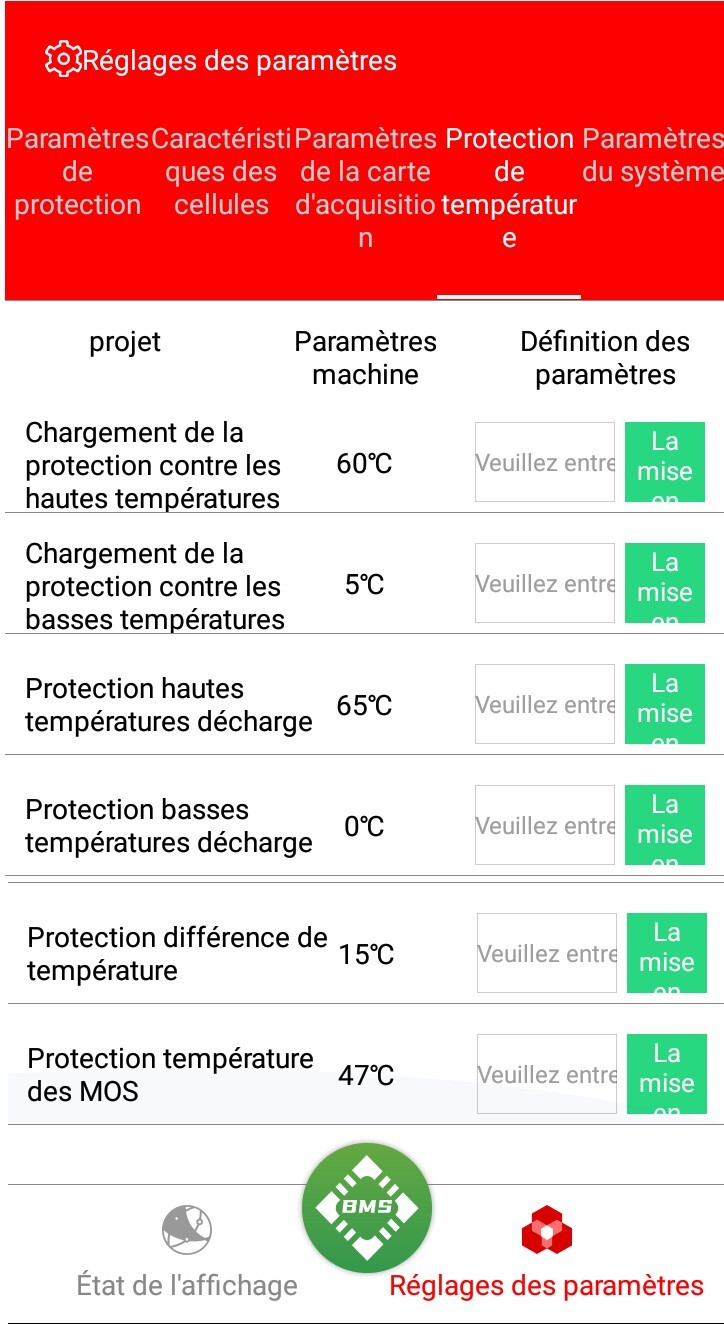This screenshot has height=1324, width=724.
Task: Switch to Paramètres de protection tab
Action: pyautogui.click(x=77, y=172)
